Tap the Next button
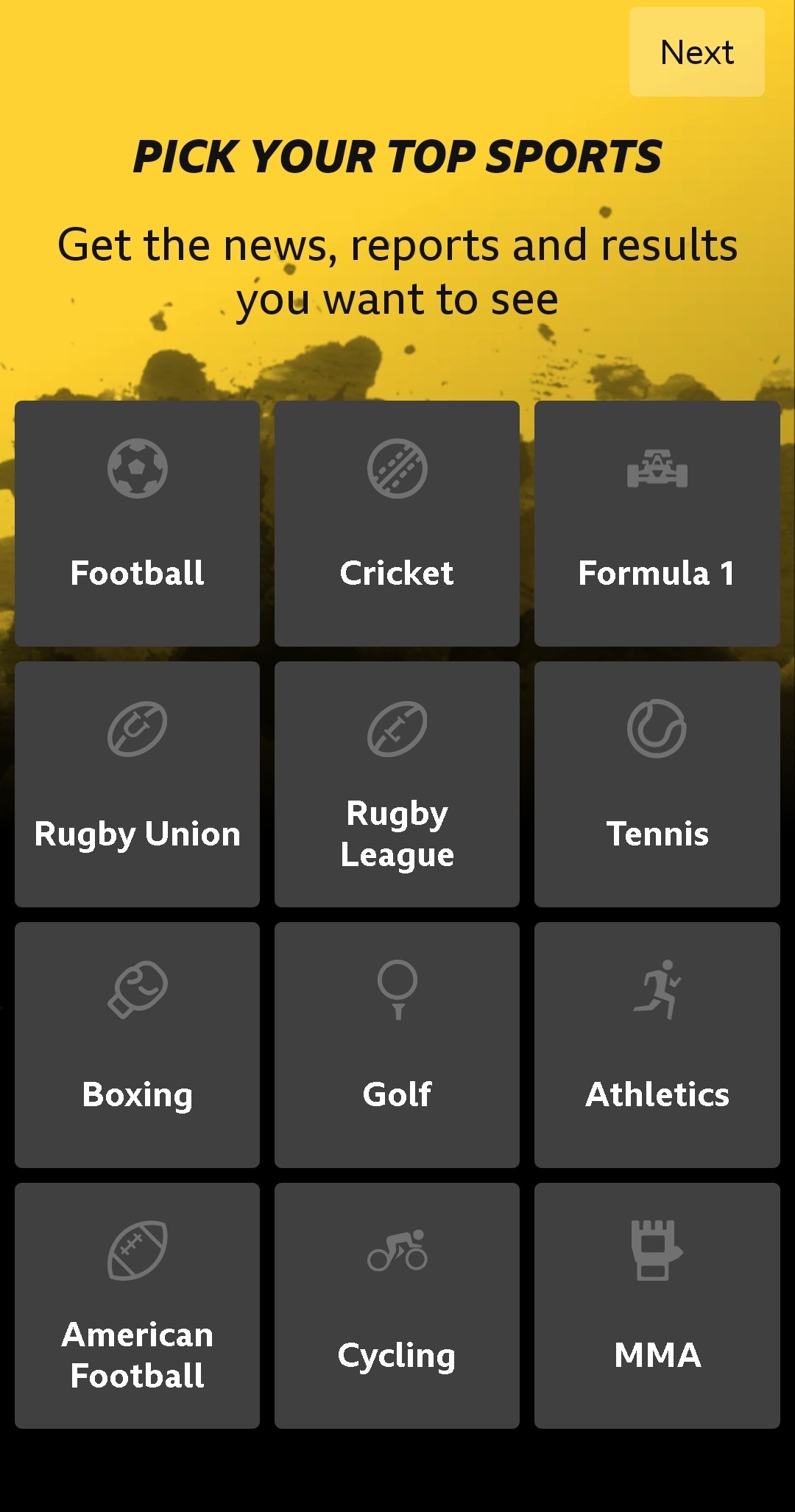The image size is (795, 1512). click(696, 52)
